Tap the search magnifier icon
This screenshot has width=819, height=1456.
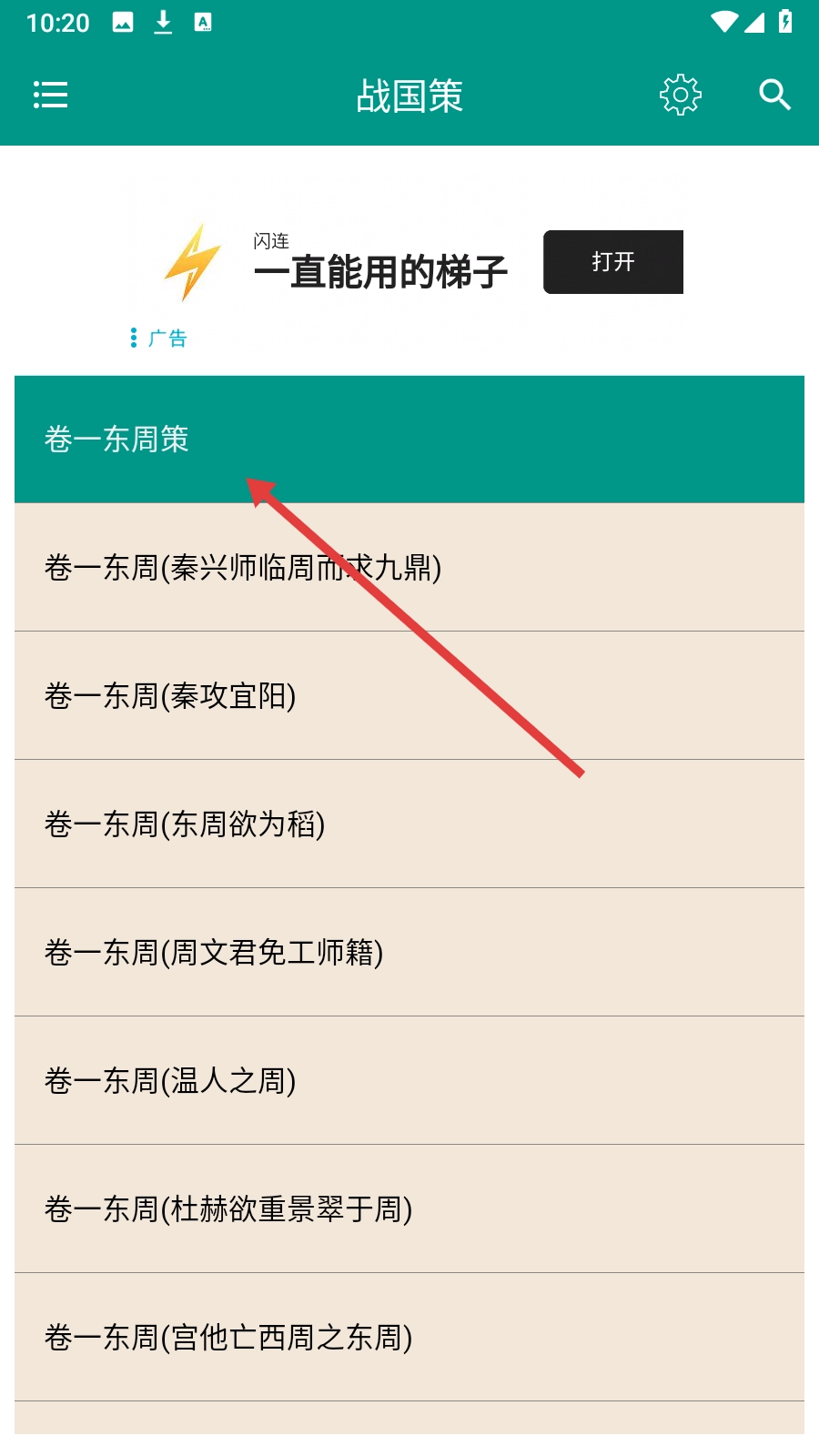pos(774,95)
